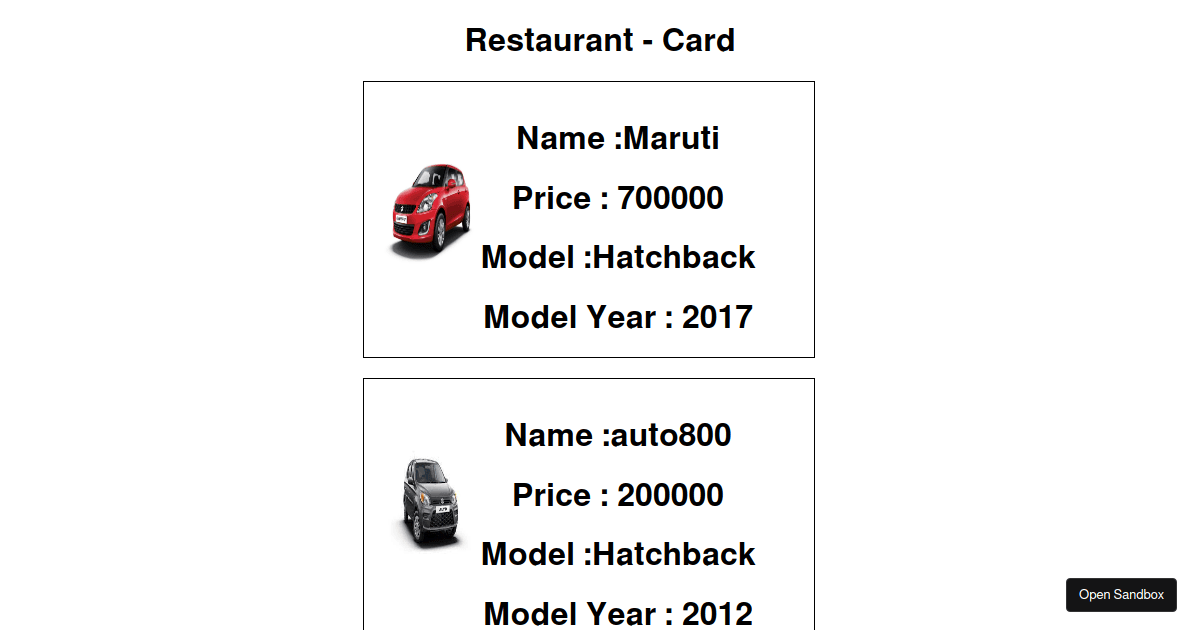The height and width of the screenshot is (630, 1200).
Task: Tap the Open Sandbox button
Action: pyautogui.click(x=1121, y=595)
